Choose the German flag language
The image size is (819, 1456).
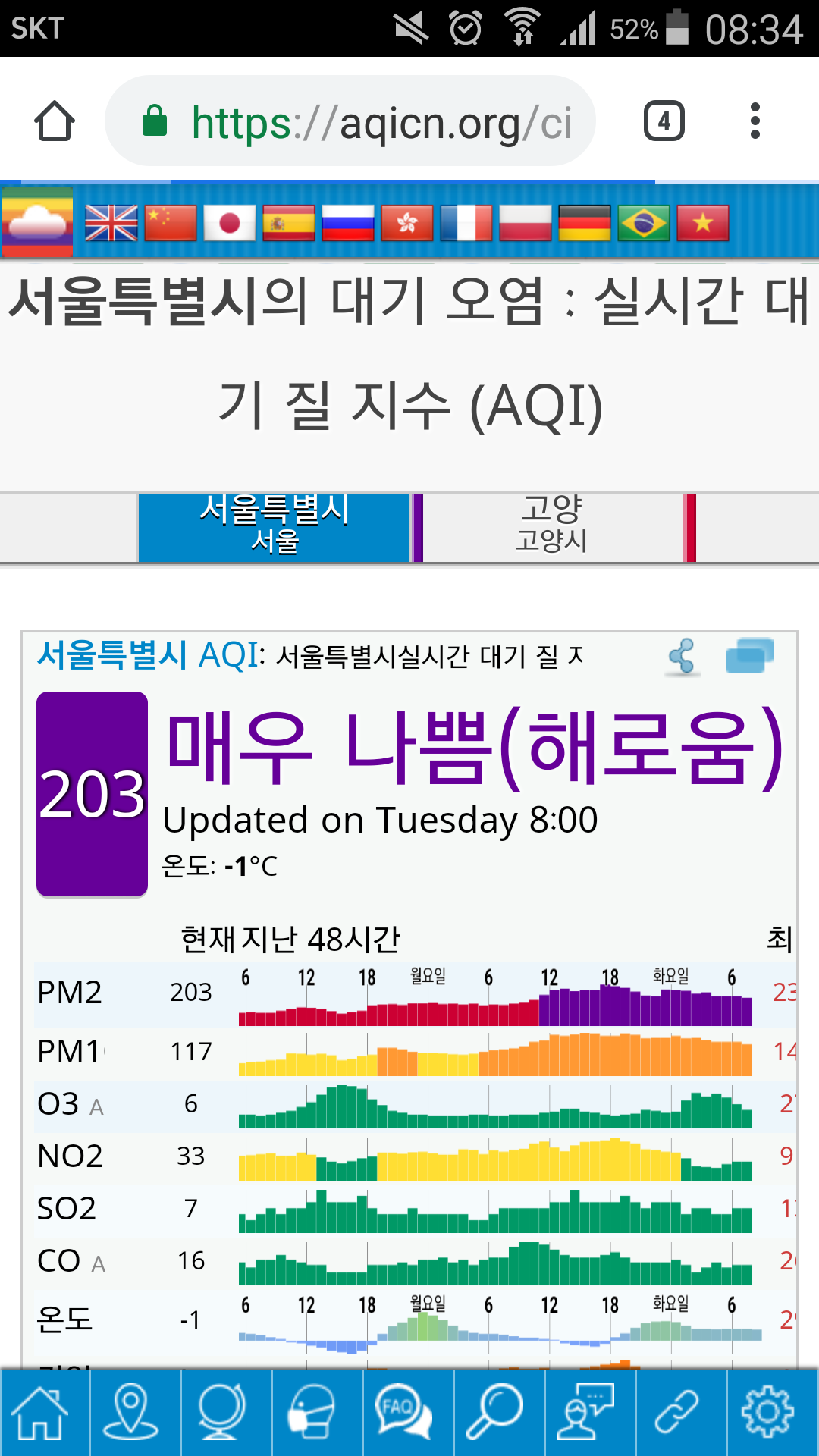coord(585,223)
